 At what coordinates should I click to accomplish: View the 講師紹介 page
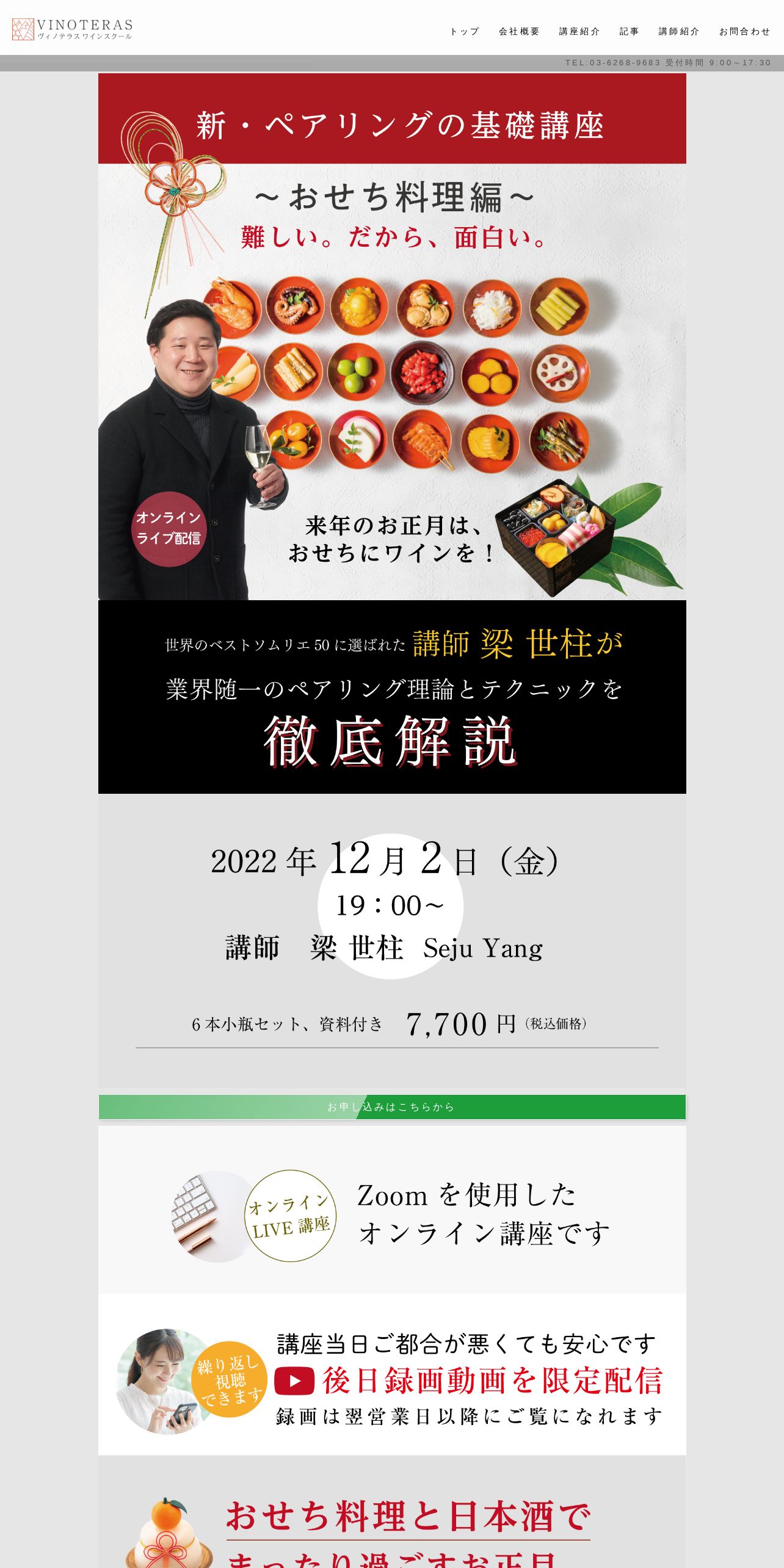pyautogui.click(x=679, y=32)
